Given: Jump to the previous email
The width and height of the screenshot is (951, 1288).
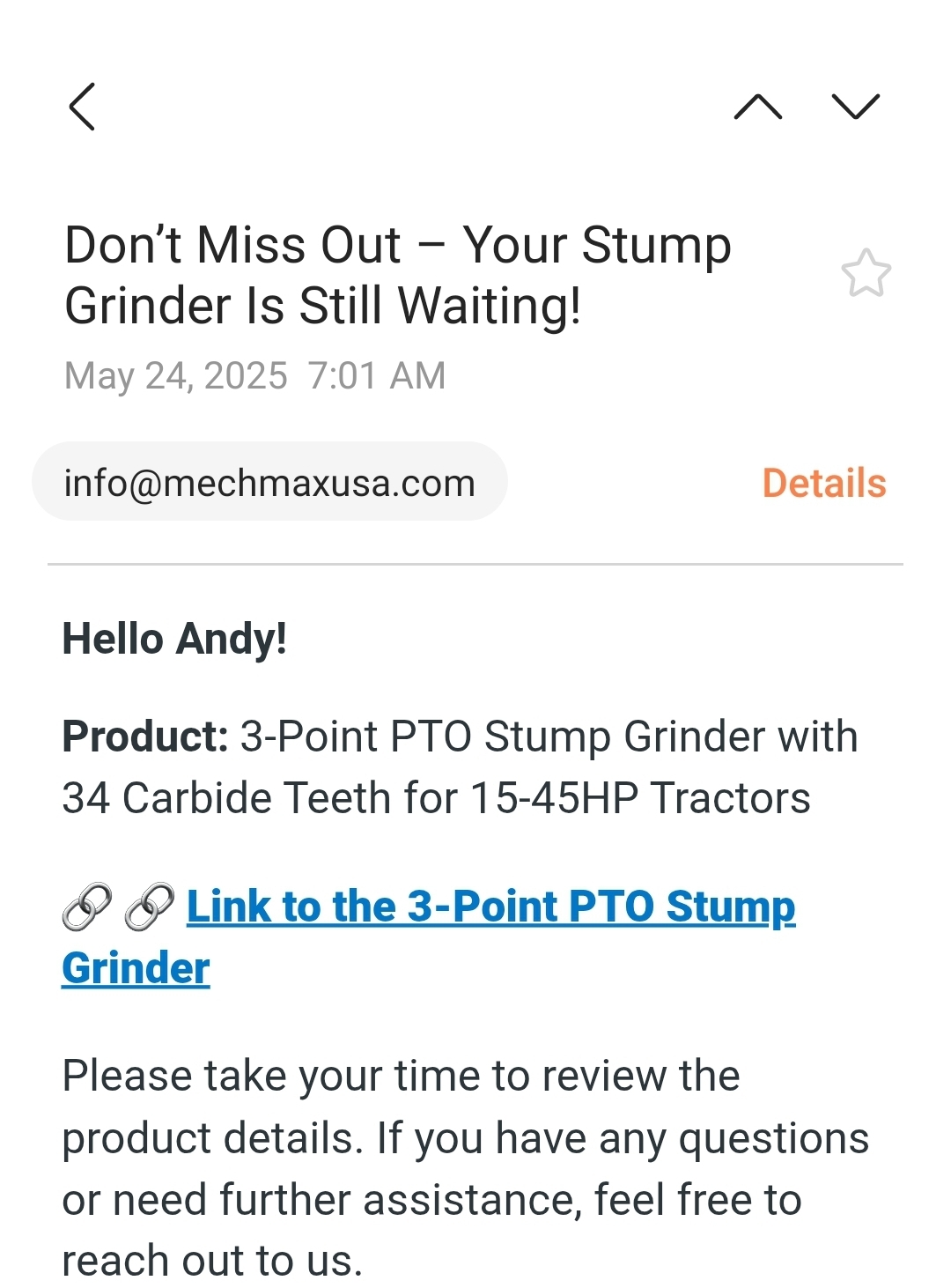Looking at the screenshot, I should coord(758,107).
